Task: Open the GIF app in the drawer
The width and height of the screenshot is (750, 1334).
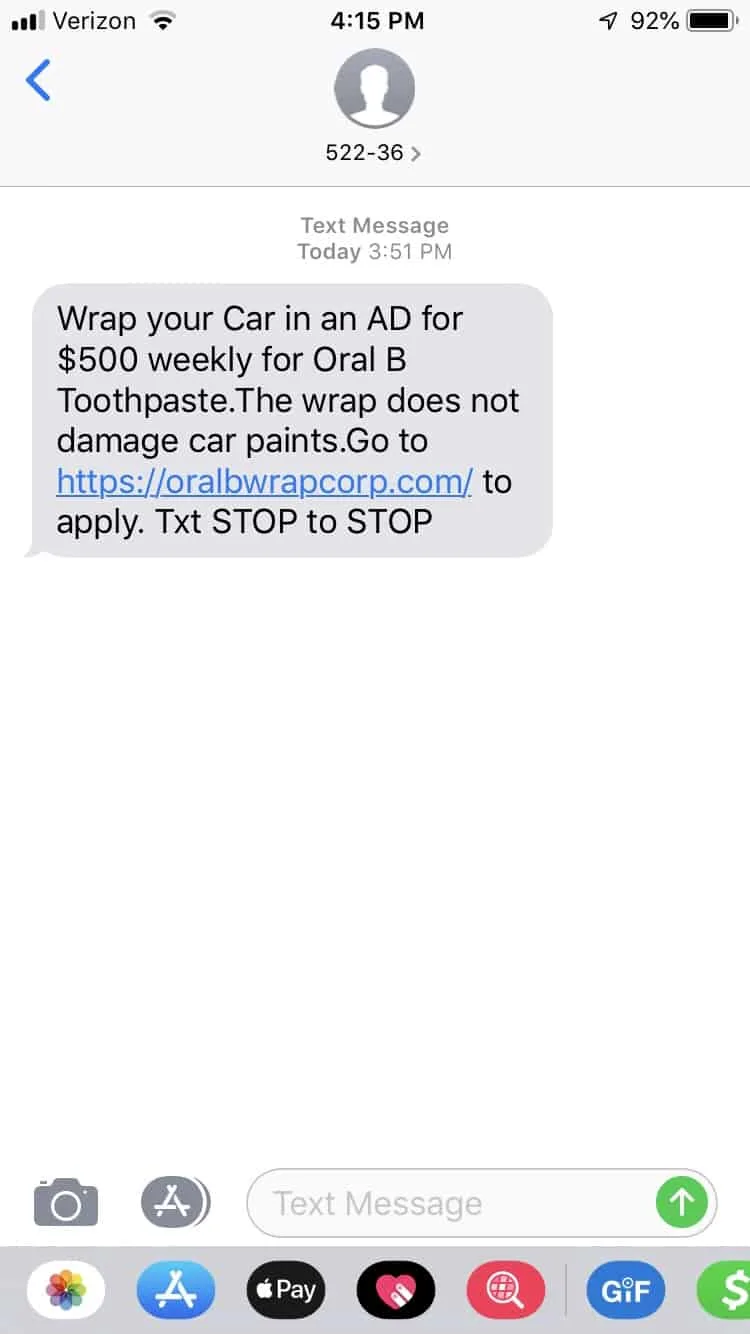Action: tap(626, 1291)
